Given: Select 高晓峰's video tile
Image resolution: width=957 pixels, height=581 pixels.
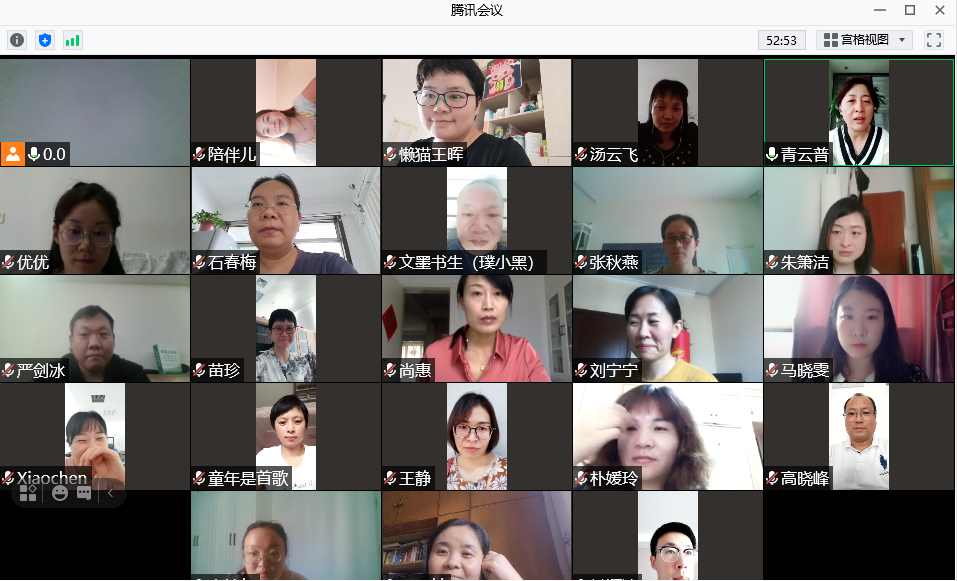Looking at the screenshot, I should point(858,436).
